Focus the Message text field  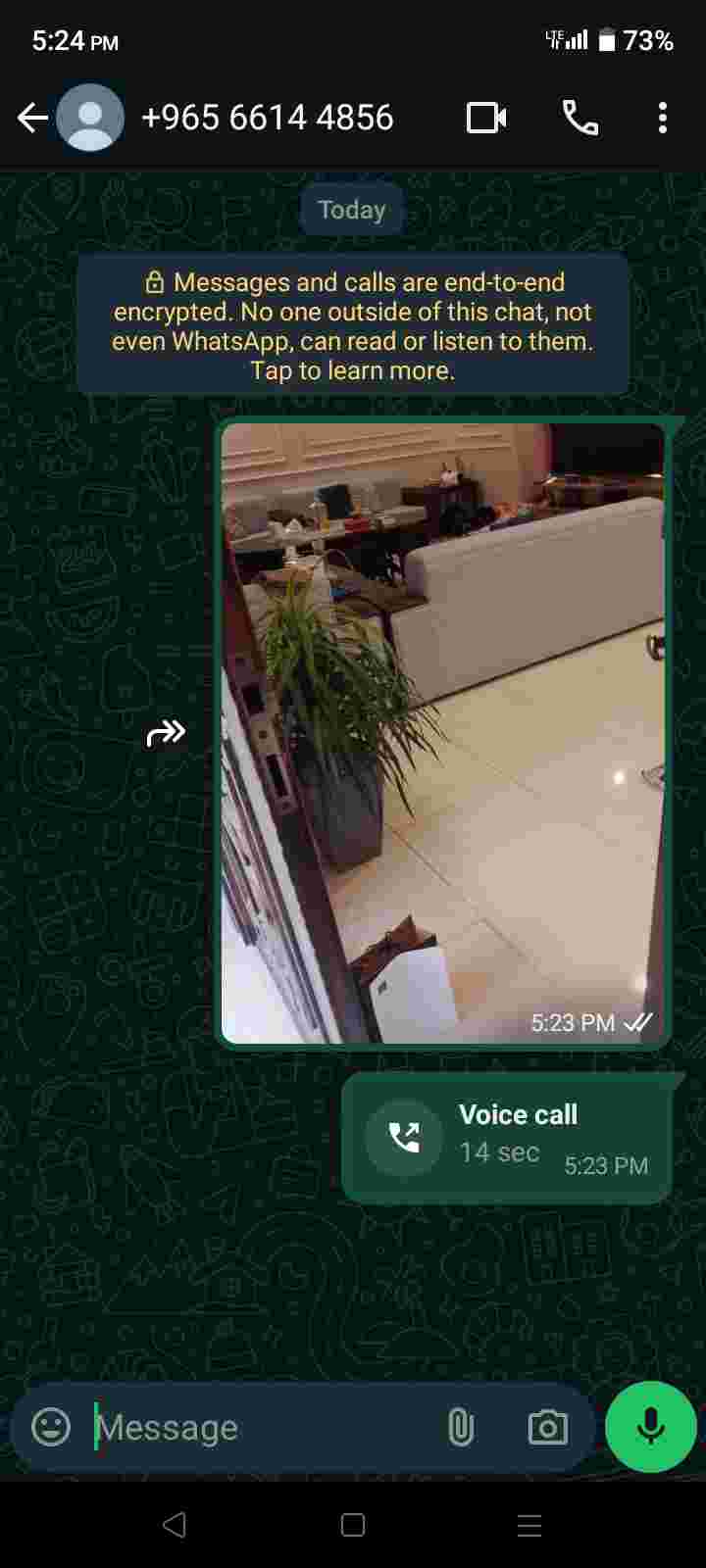255,1427
